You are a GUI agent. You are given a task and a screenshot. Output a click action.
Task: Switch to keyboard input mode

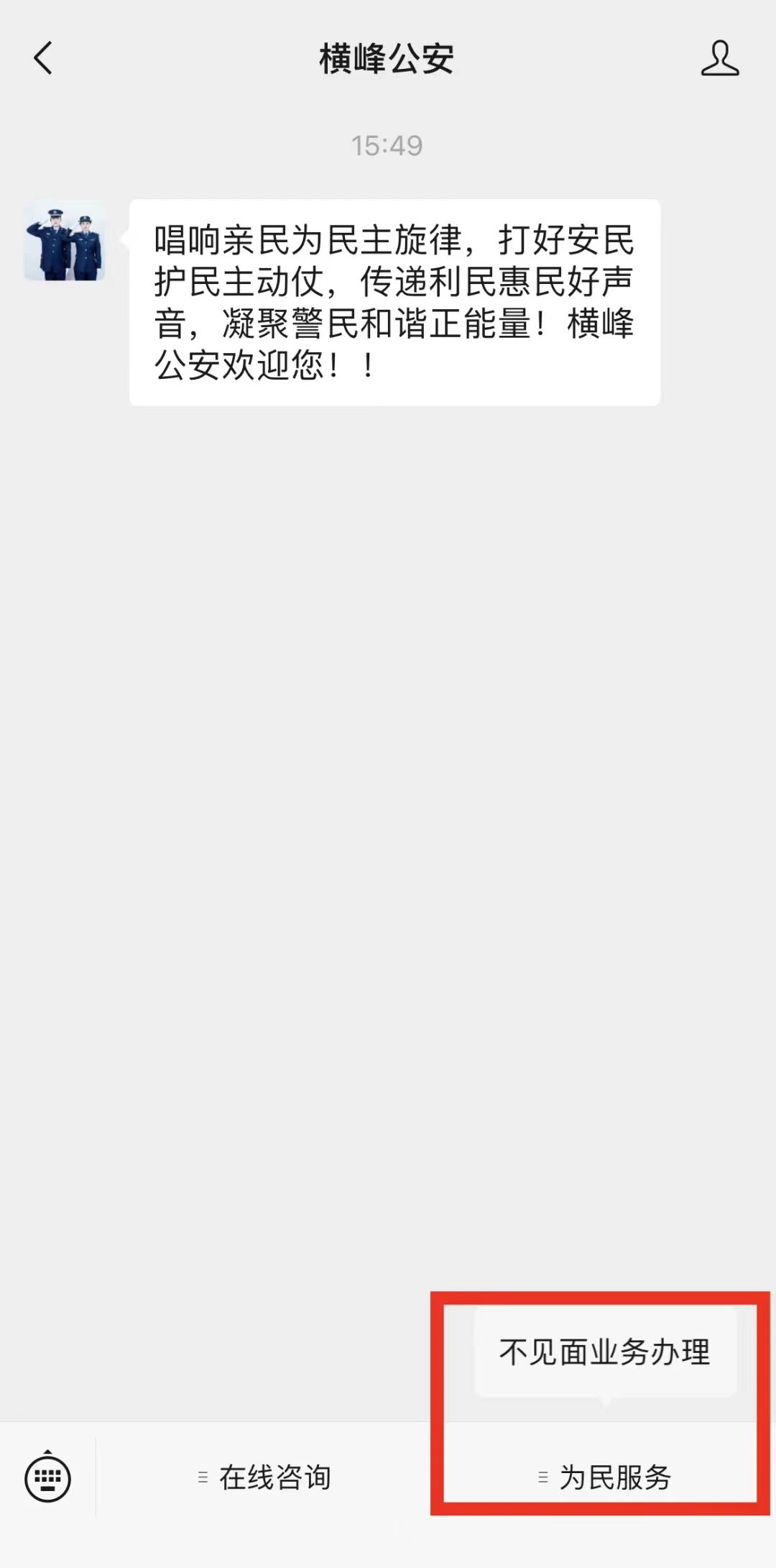(x=47, y=1477)
